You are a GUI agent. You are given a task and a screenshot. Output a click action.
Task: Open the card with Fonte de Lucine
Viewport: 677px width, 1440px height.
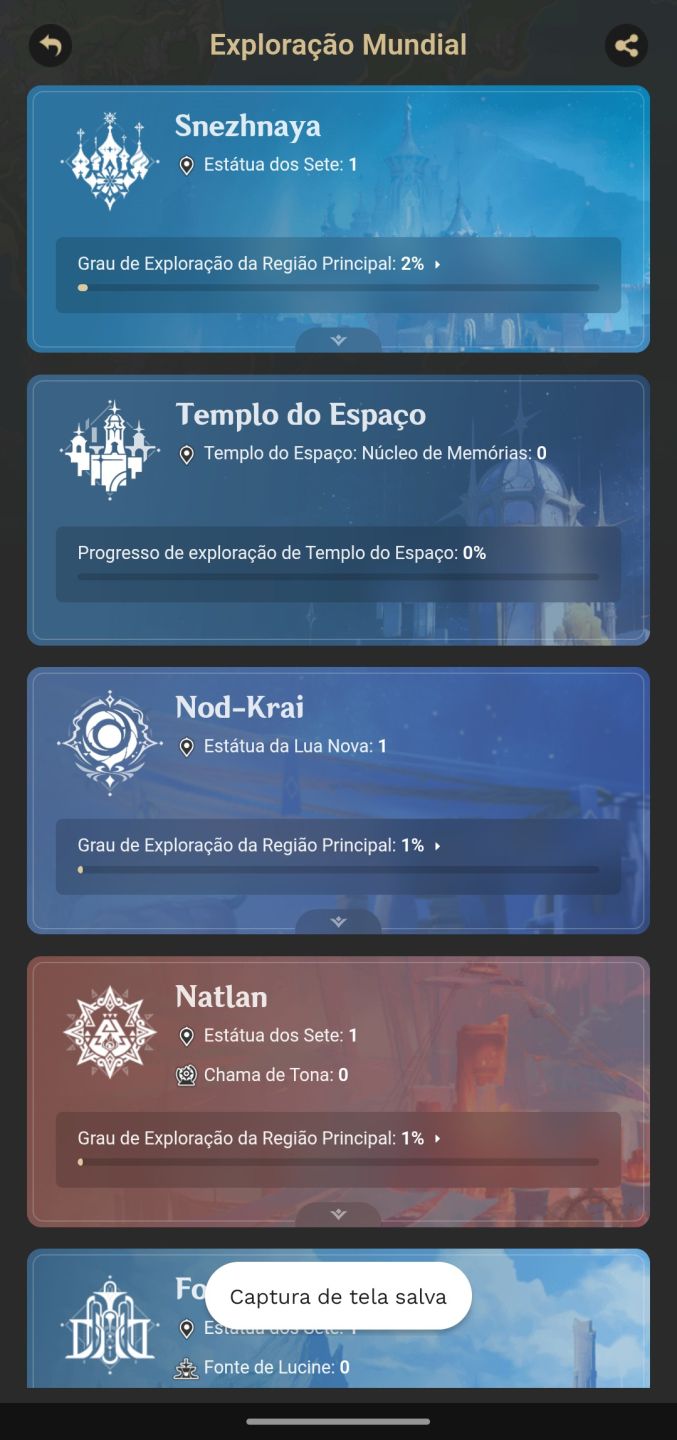click(x=338, y=1318)
